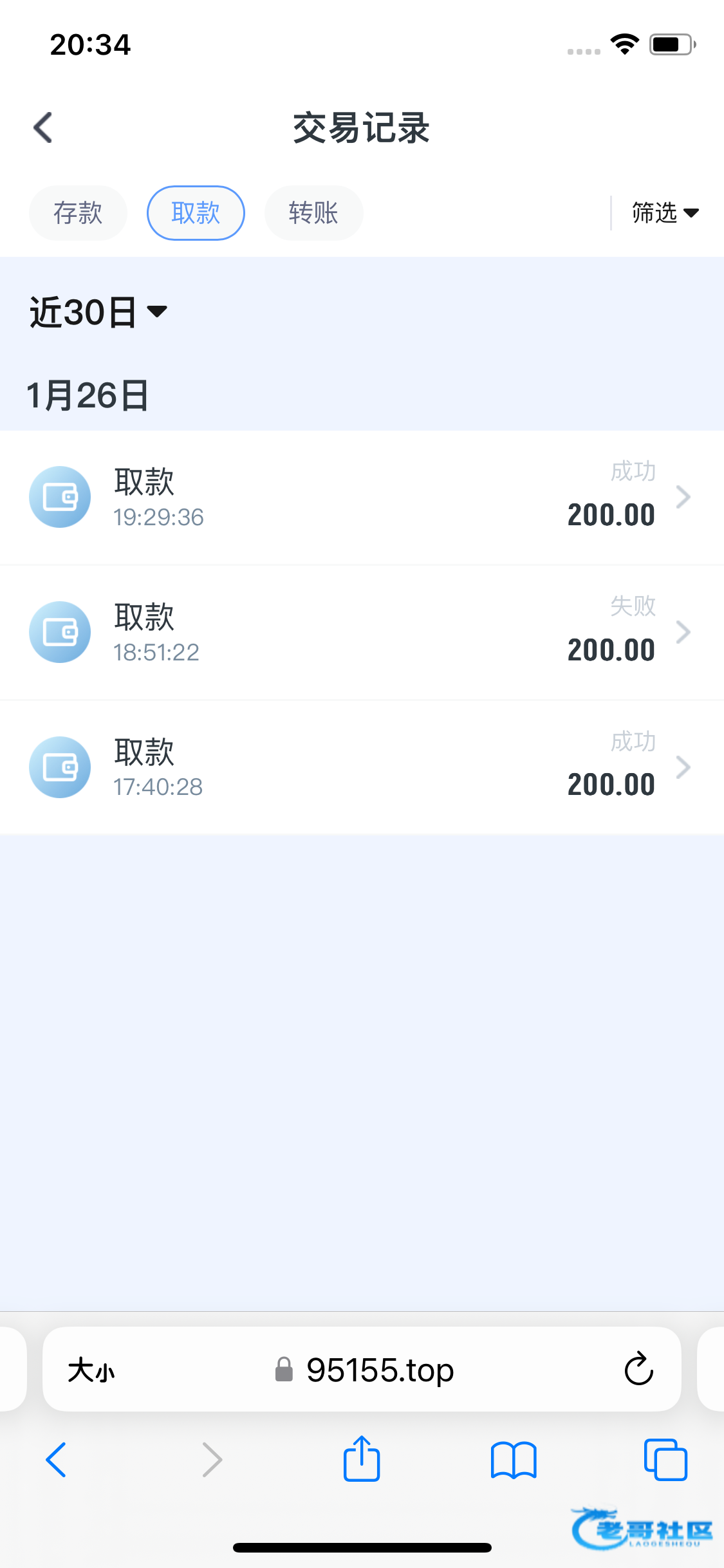Open the 大小 page settings menu
724x1568 pixels.
tap(91, 1370)
